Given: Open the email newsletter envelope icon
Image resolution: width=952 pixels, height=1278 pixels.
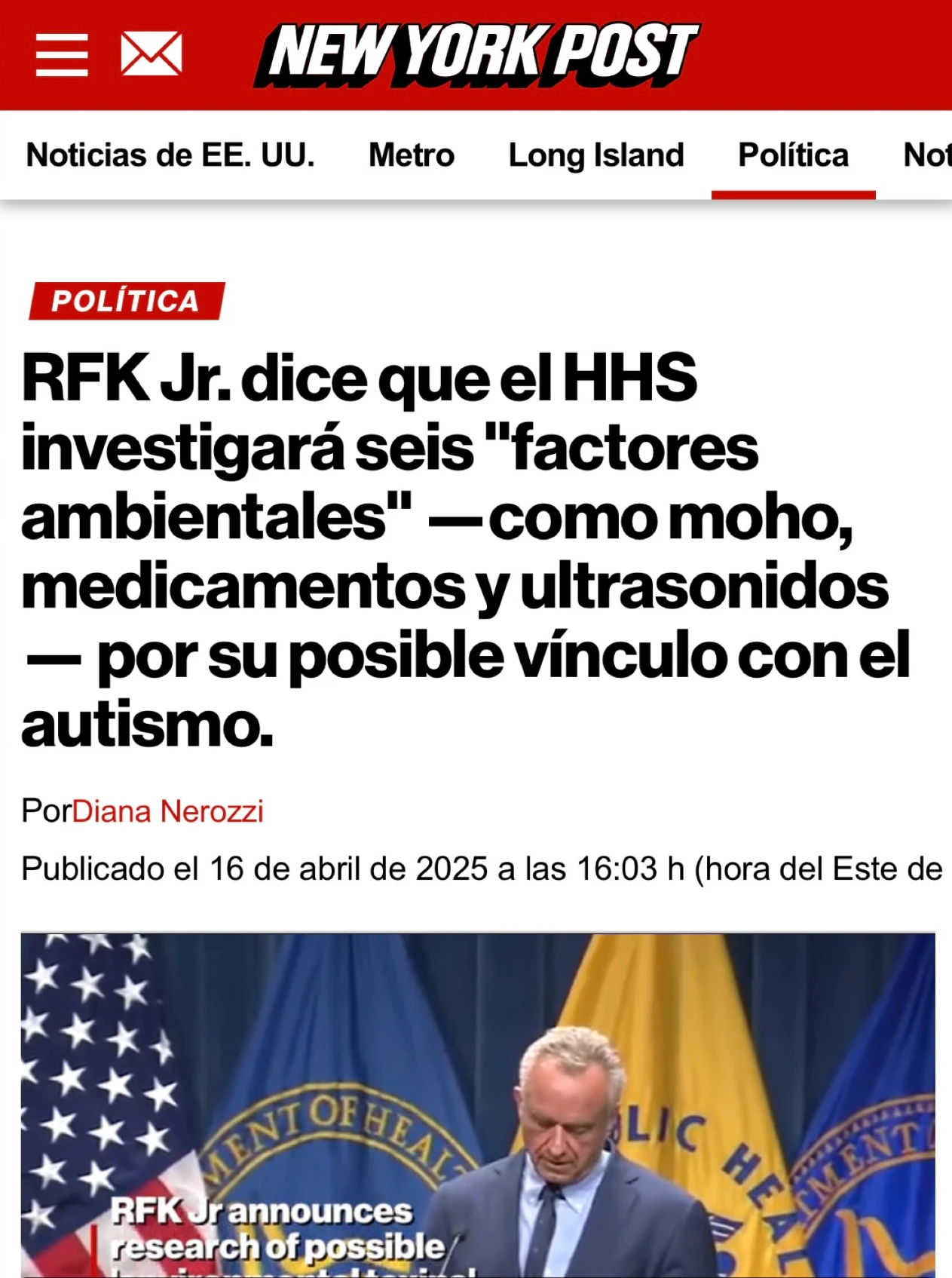Looking at the screenshot, I should coord(152,54).
